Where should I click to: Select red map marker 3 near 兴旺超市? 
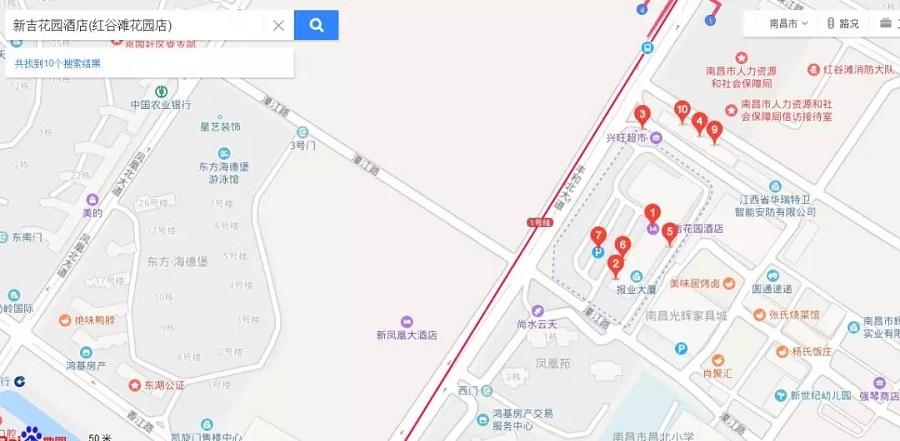[x=643, y=115]
